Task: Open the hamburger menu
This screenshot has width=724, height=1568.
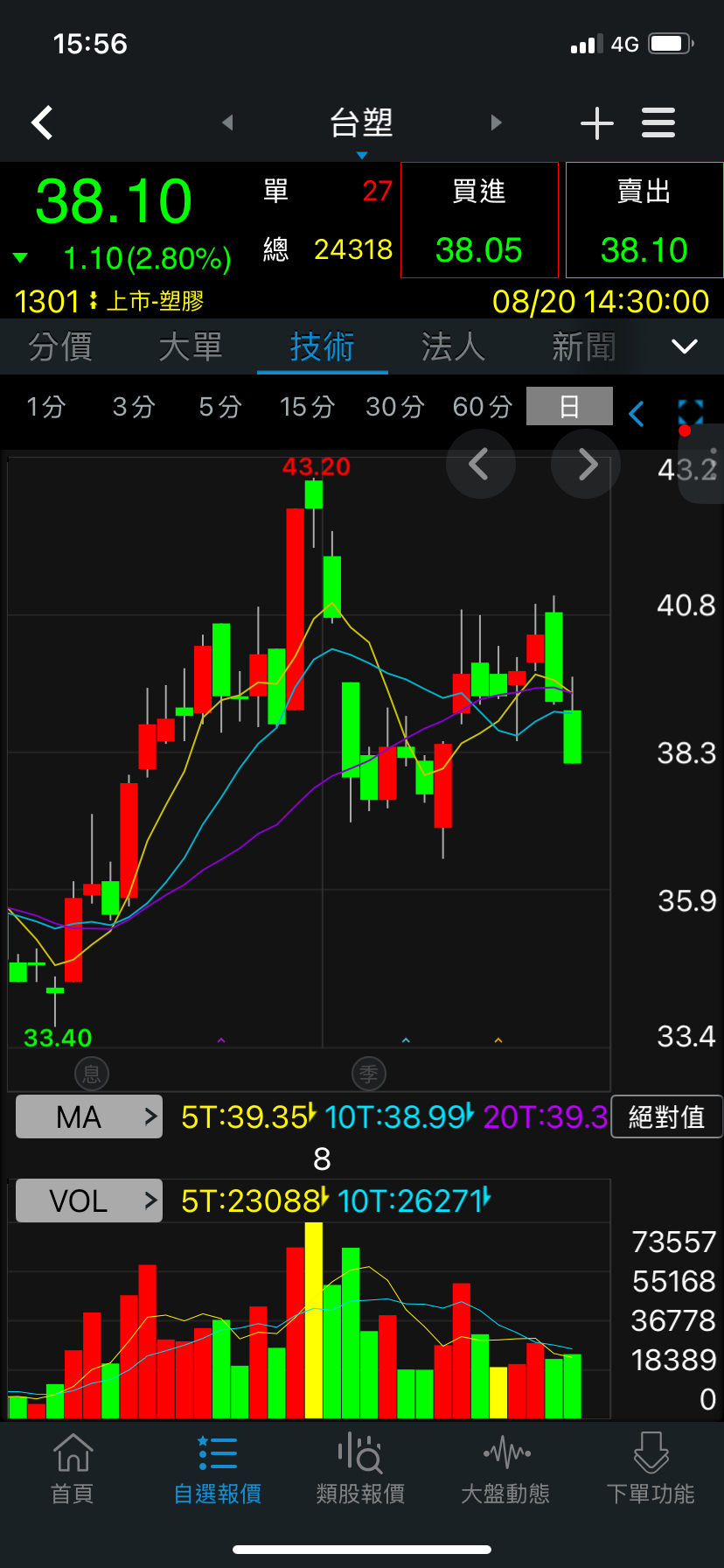Action: point(658,123)
